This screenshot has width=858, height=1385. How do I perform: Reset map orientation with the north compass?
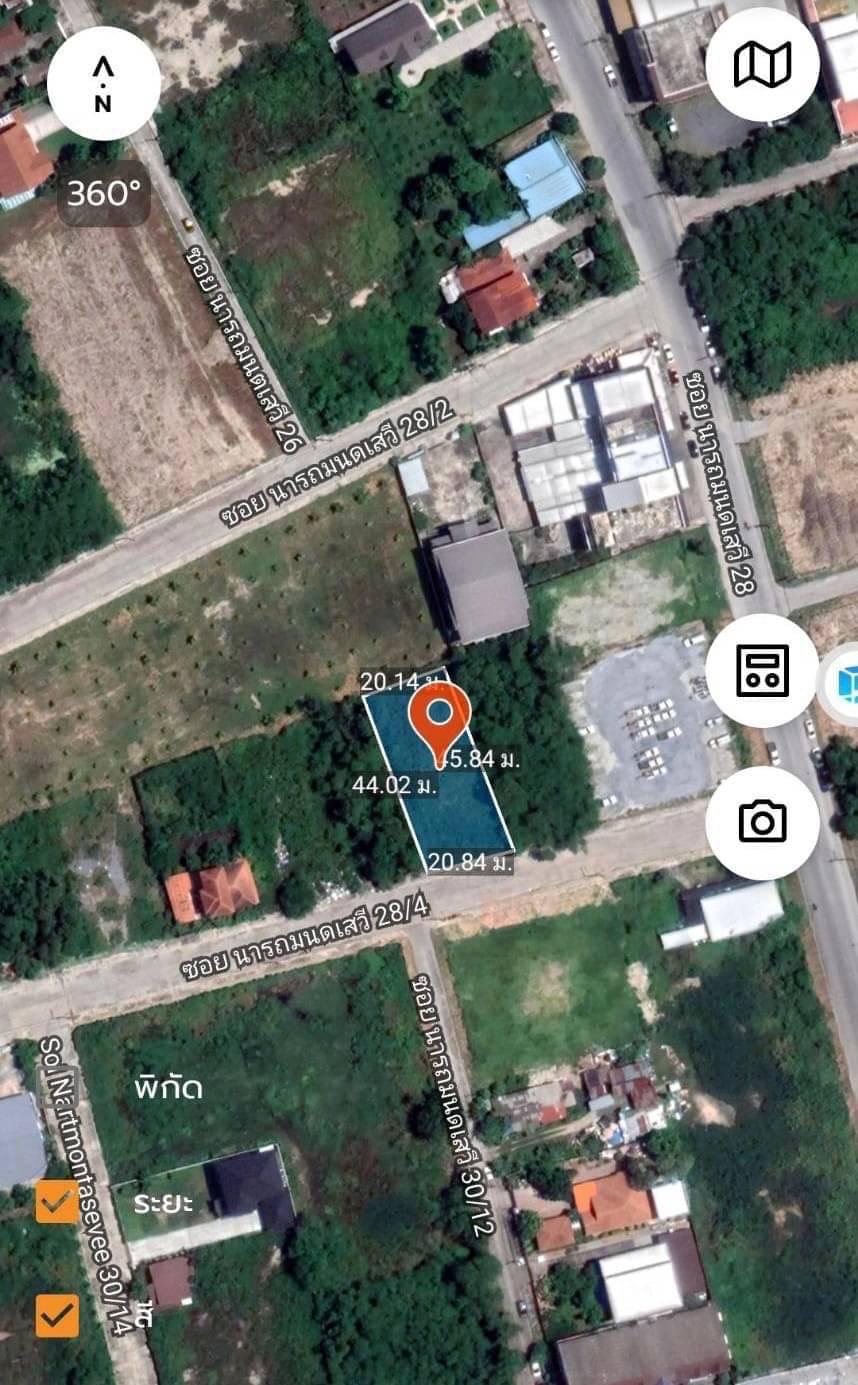pos(103,84)
